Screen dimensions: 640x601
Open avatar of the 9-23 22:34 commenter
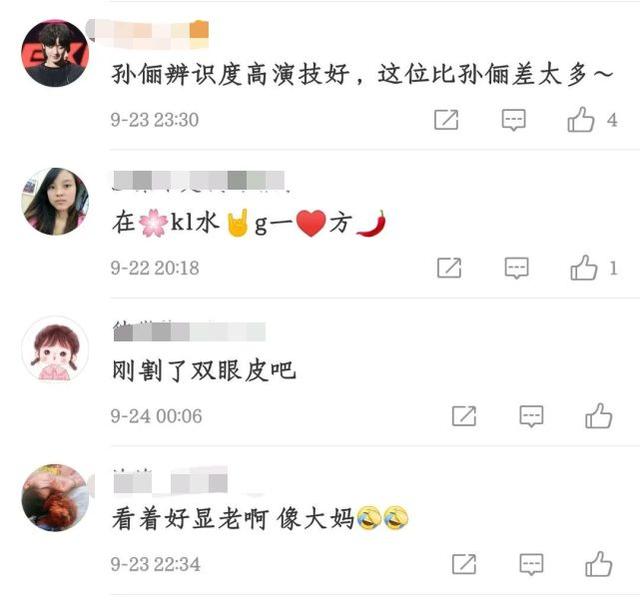(56, 497)
